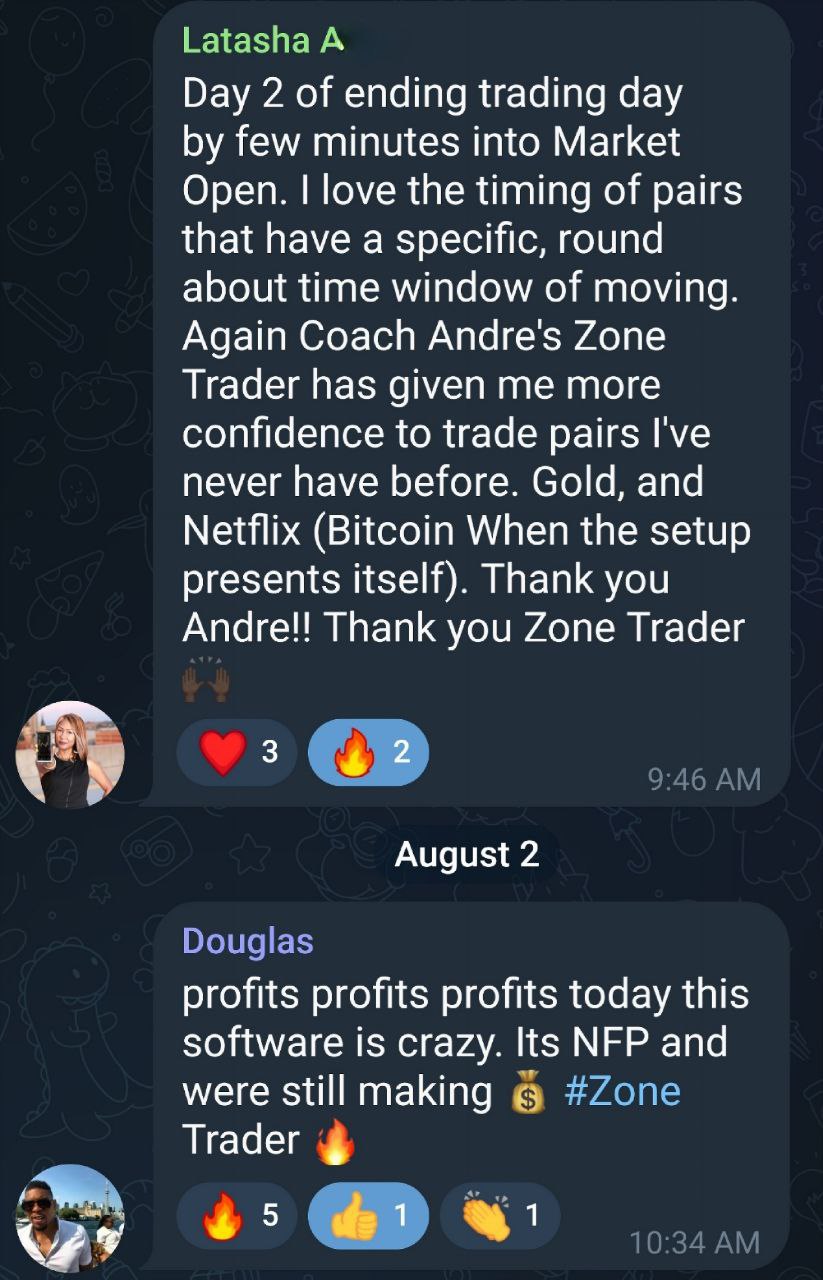Tap the sender name Douglas
This screenshot has height=1280, width=823.
tap(248, 941)
